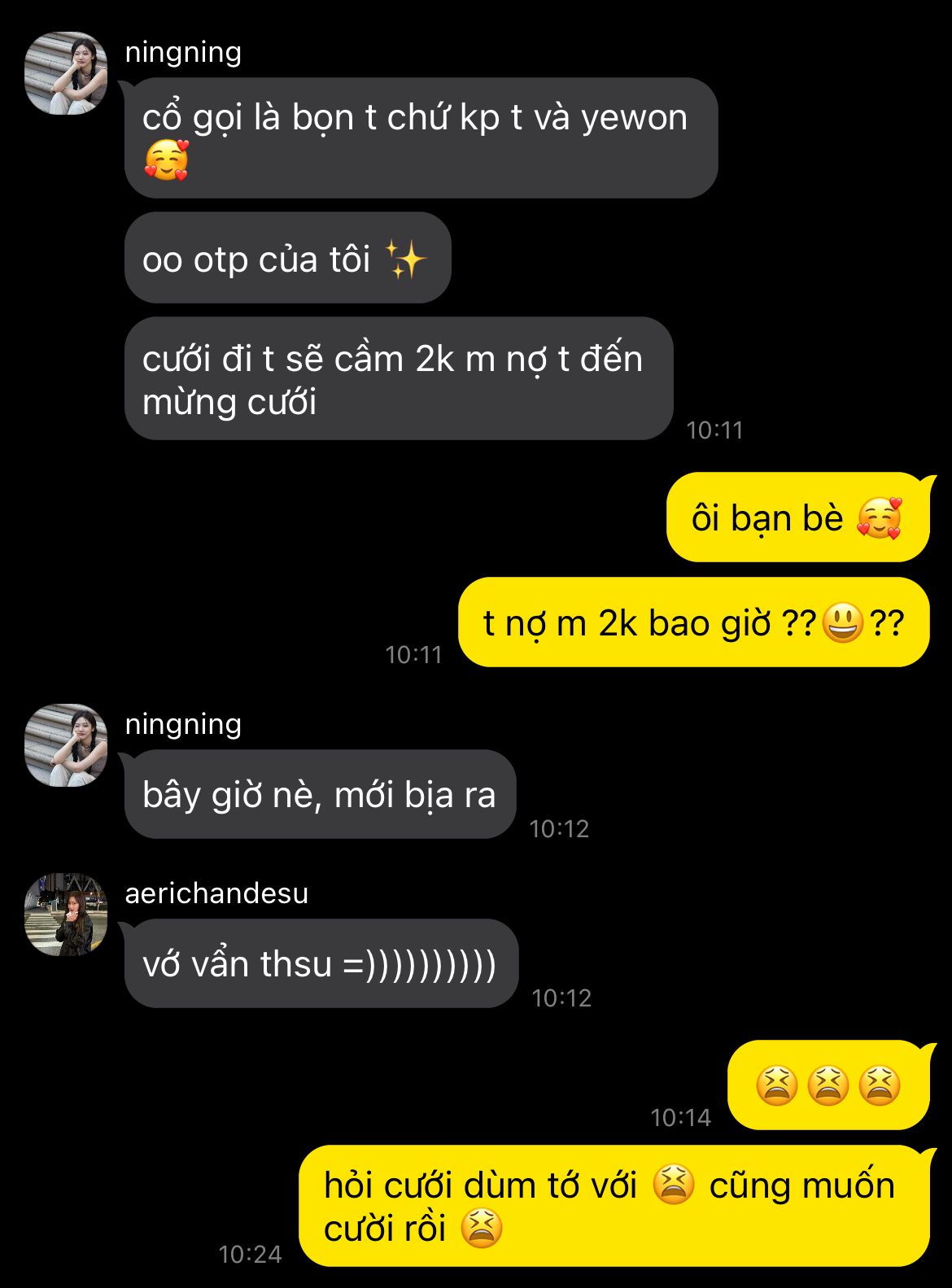This screenshot has height=1288, width=952.
Task: Open ningning's avatar beside the yewon message
Action: pyautogui.click(x=66, y=73)
